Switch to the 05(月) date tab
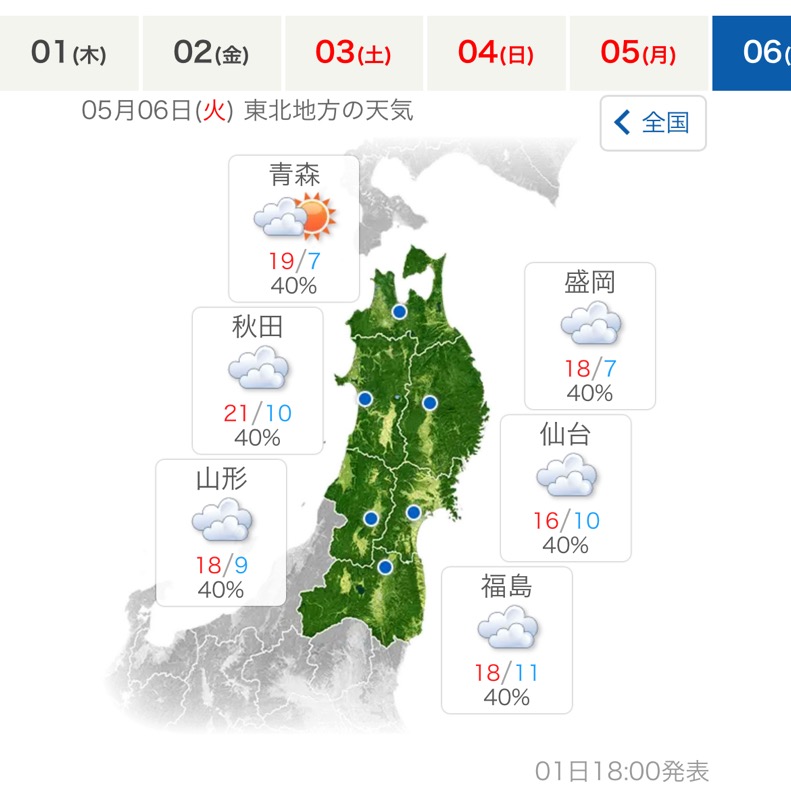This screenshot has height=800, width=791. coord(638,52)
